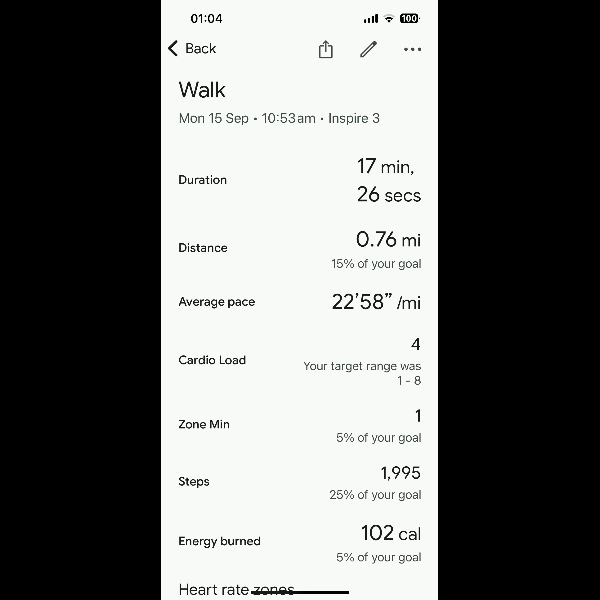The width and height of the screenshot is (600, 600).
Task: Open the three-dot overflow menu
Action: pyautogui.click(x=412, y=49)
